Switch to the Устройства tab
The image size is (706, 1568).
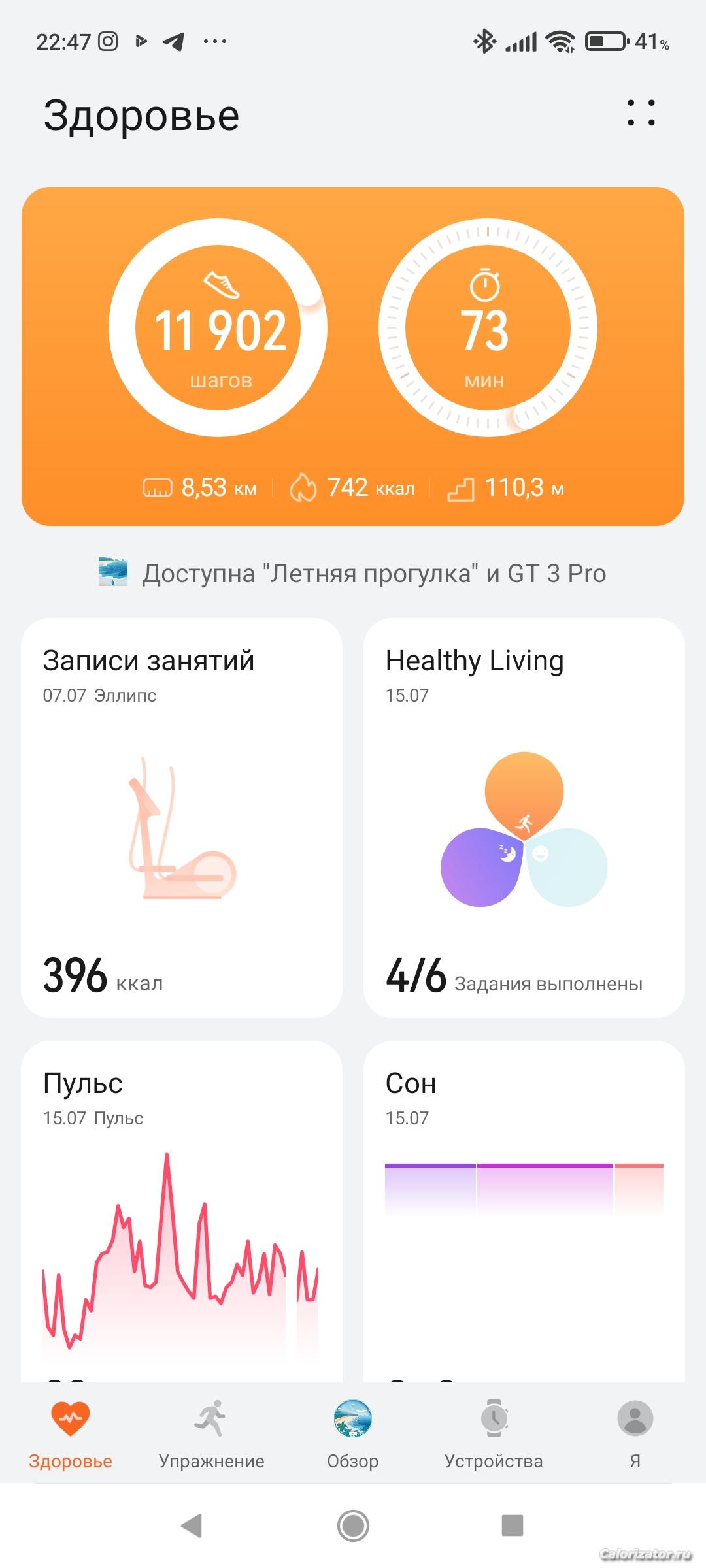[494, 1435]
